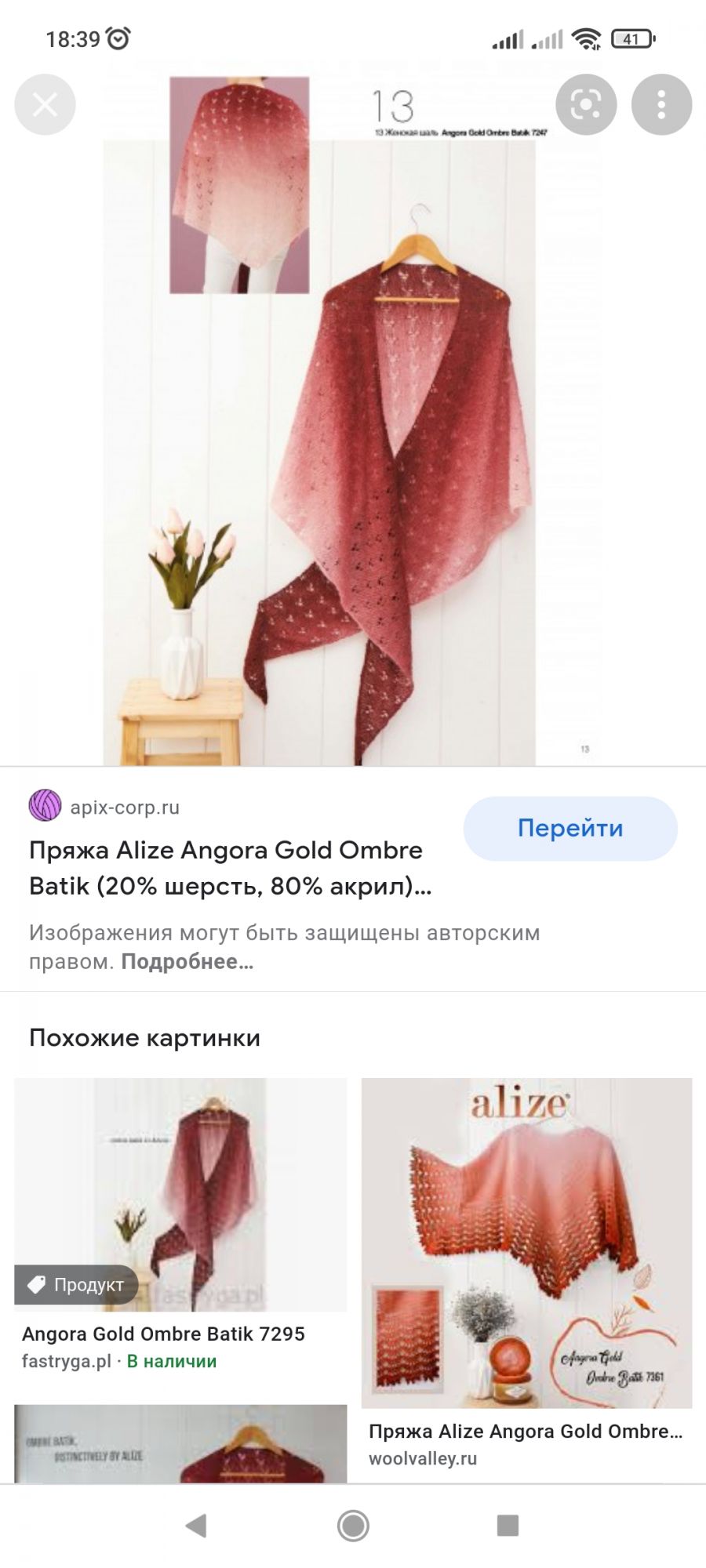
Task: Tap the Перейти button
Action: pyautogui.click(x=570, y=829)
